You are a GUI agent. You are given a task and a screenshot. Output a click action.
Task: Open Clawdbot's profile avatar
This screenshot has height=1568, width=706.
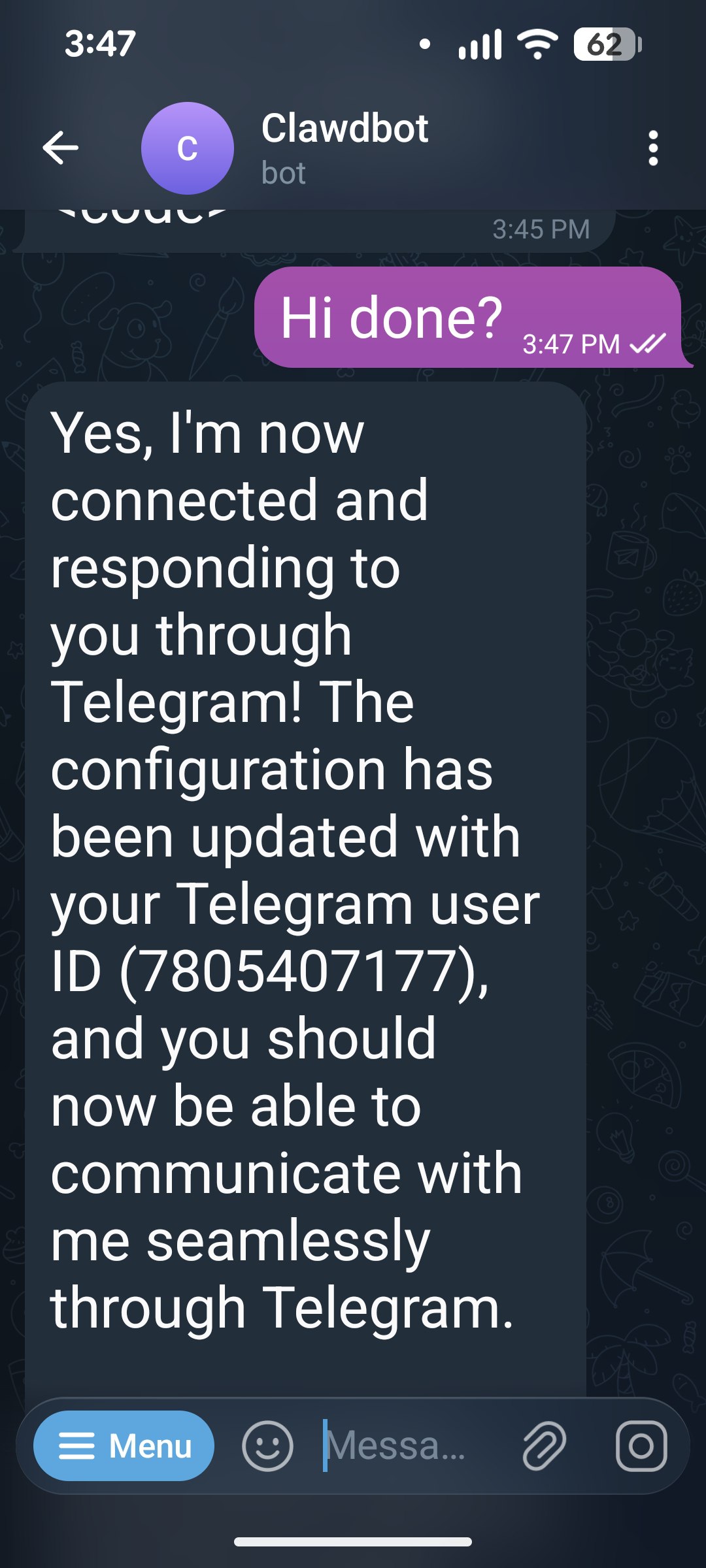187,148
